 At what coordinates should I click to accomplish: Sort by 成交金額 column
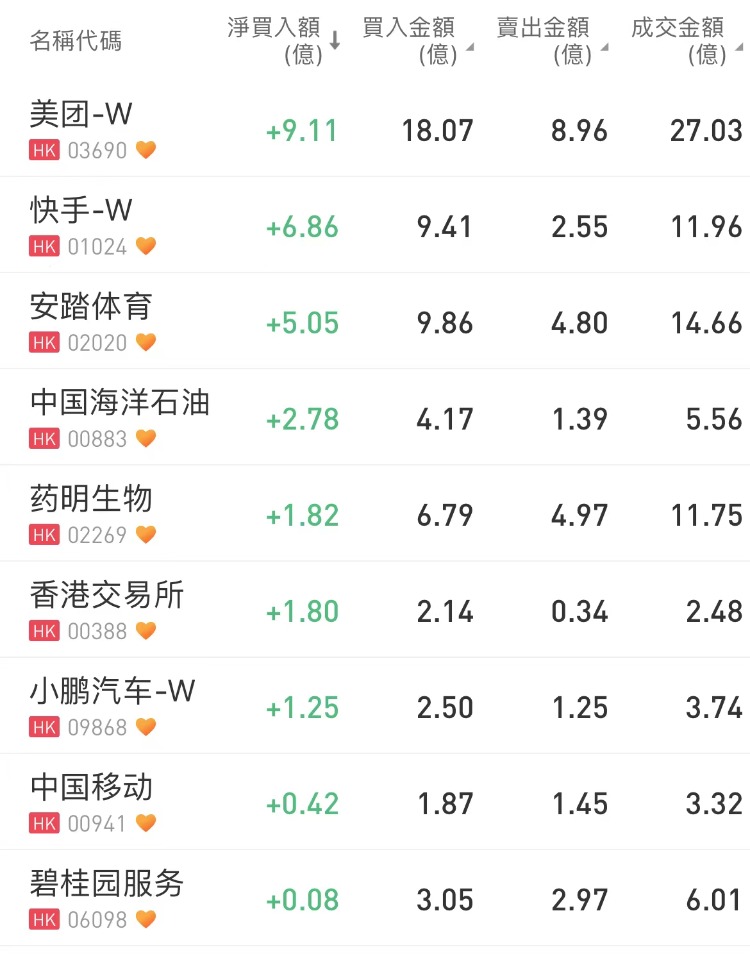pyautogui.click(x=685, y=40)
